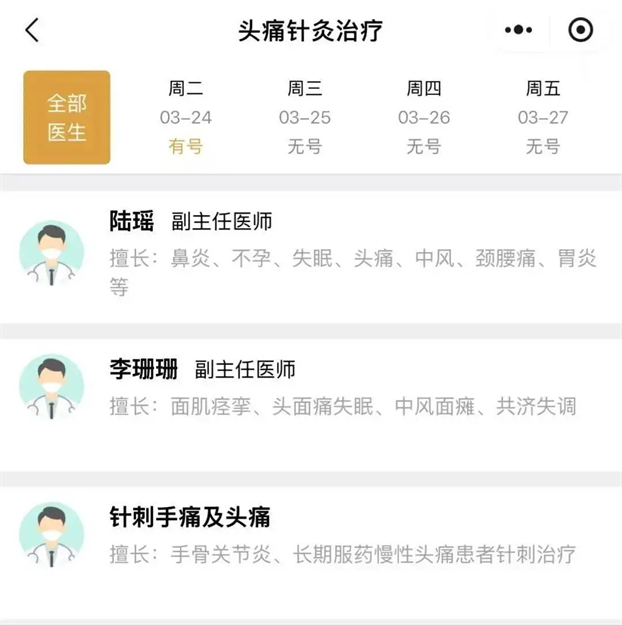Select 全部医生 filter
The width and height of the screenshot is (622, 625).
(x=67, y=117)
